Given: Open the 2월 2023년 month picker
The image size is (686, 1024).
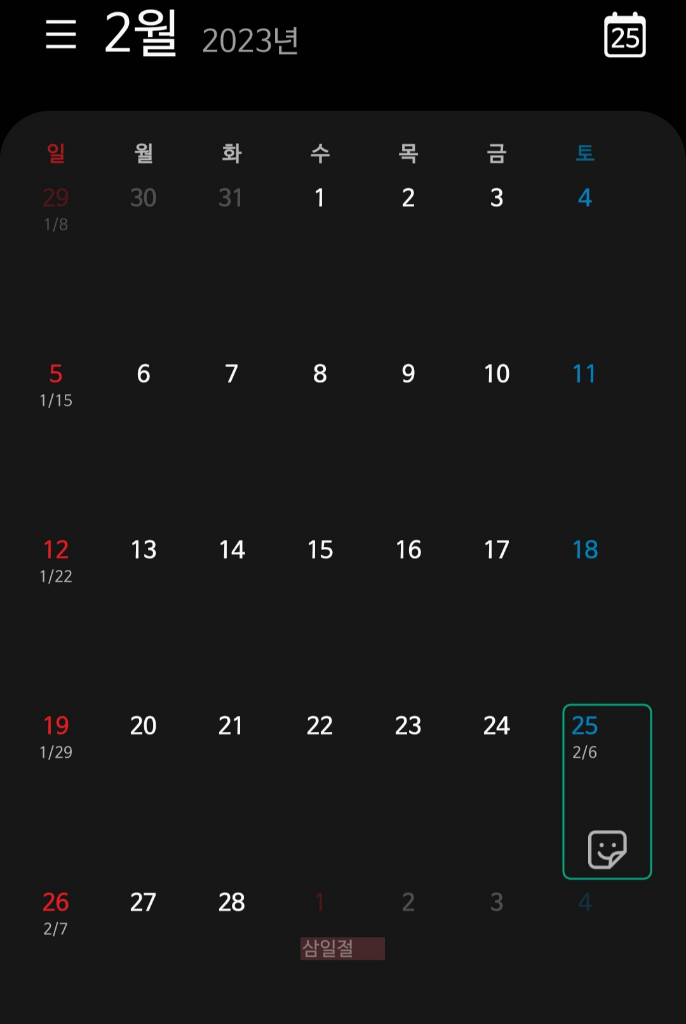Looking at the screenshot, I should pos(201,36).
